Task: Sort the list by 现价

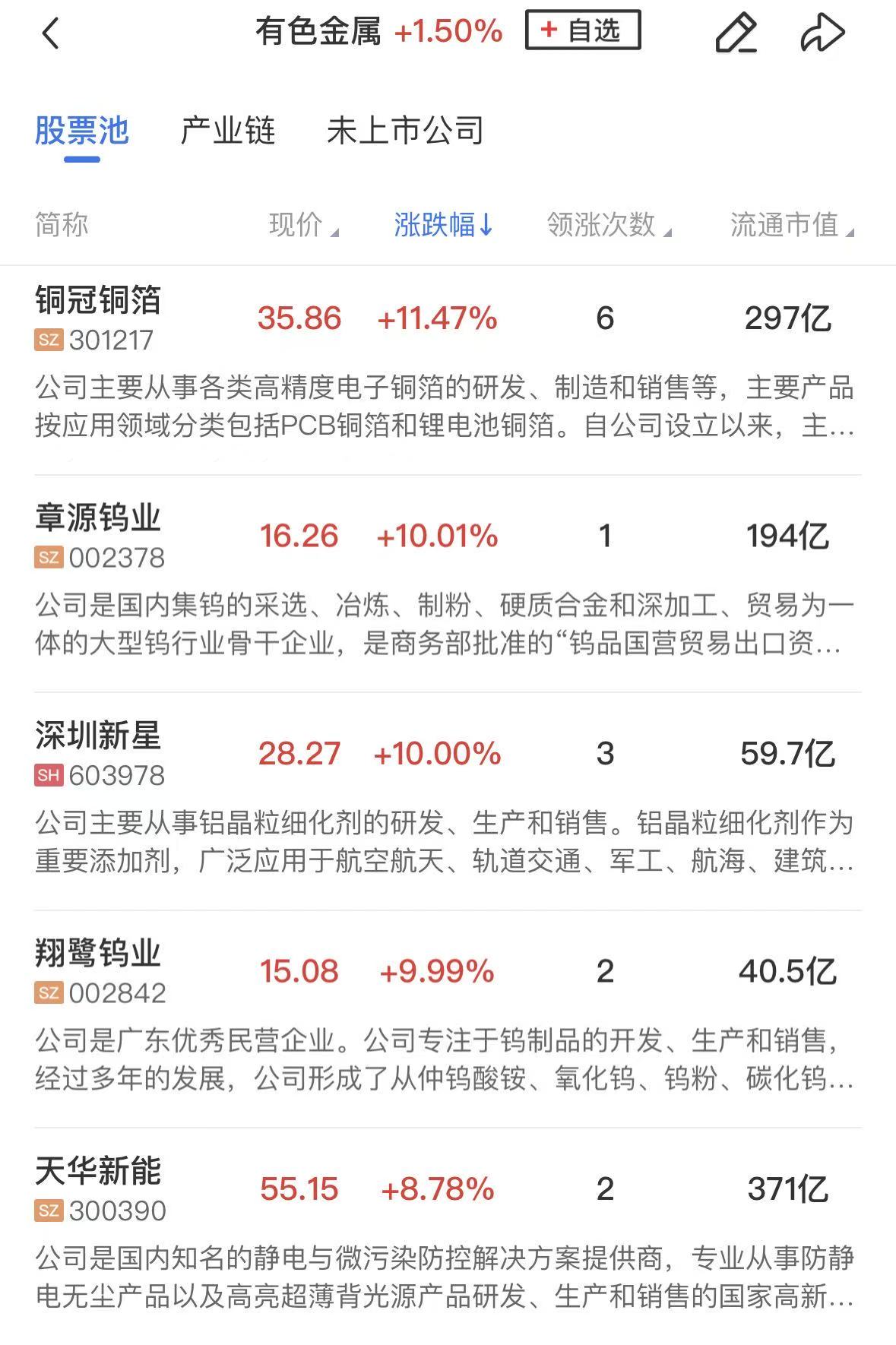Action: point(302,225)
